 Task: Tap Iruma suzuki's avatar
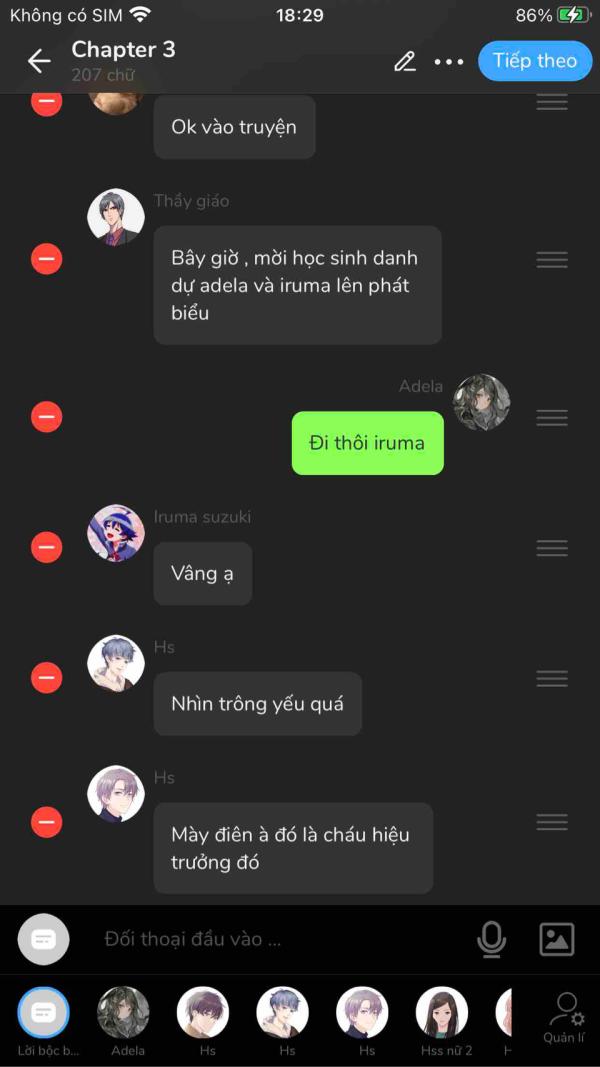point(116,533)
